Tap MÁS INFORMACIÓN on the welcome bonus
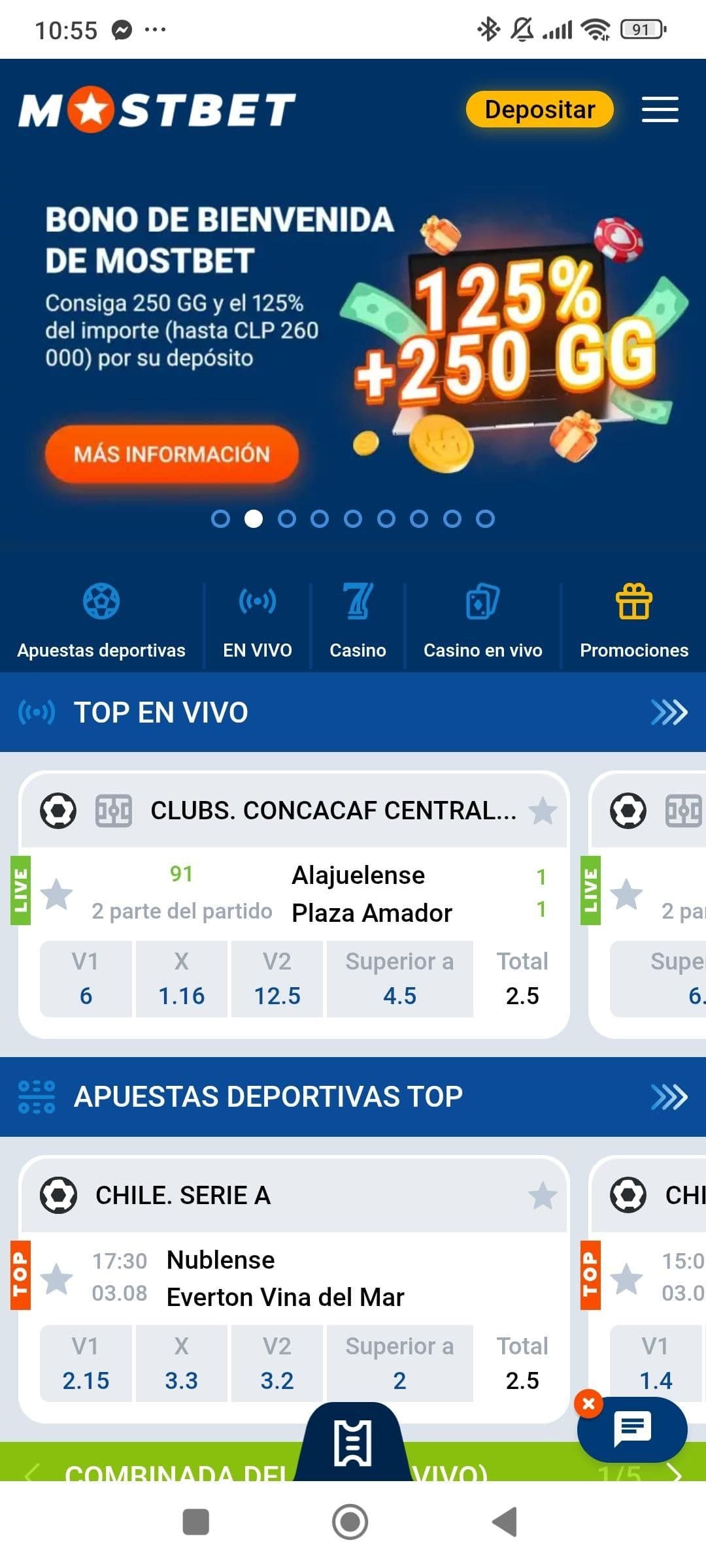 click(173, 453)
